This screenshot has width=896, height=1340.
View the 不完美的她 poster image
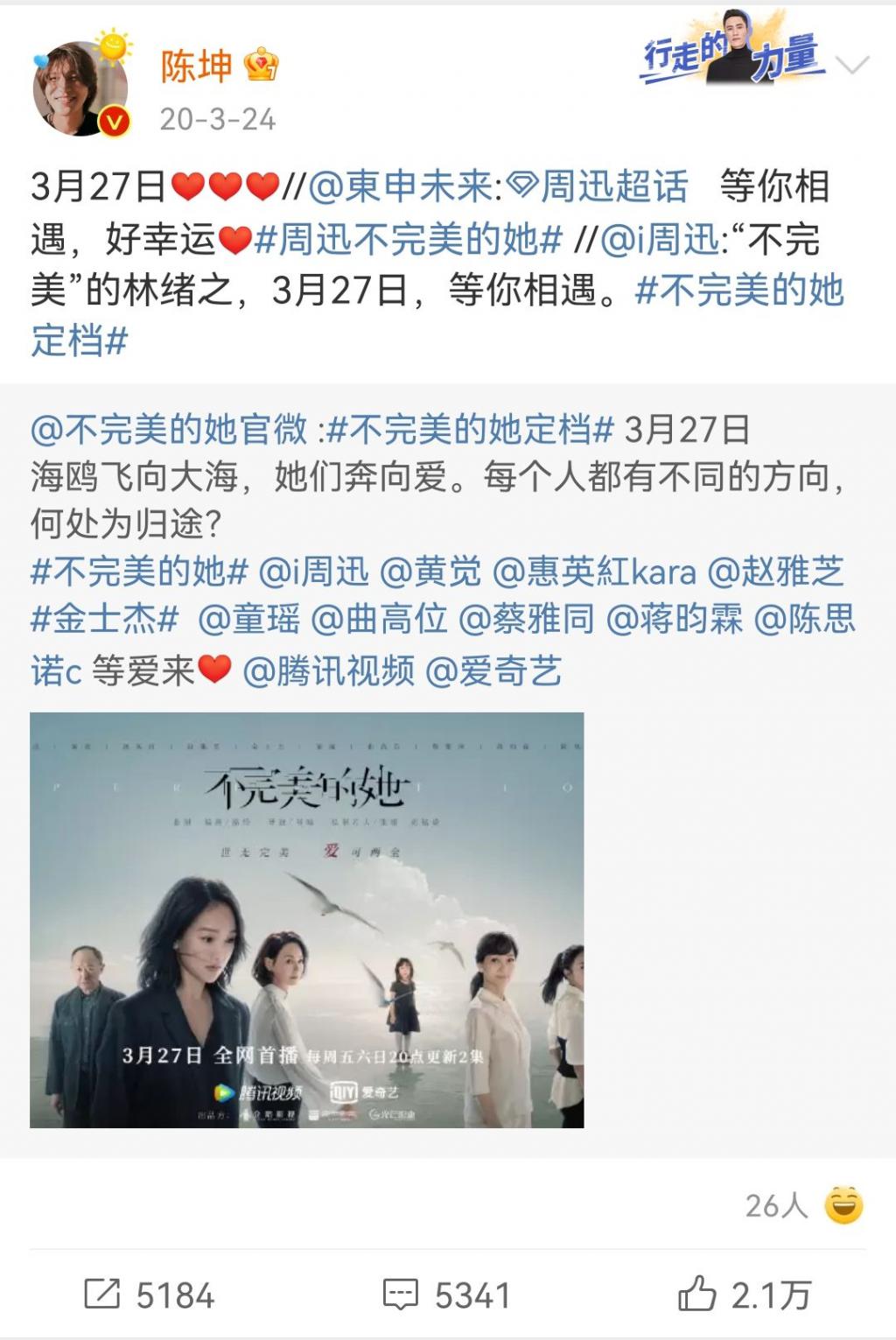(306, 919)
